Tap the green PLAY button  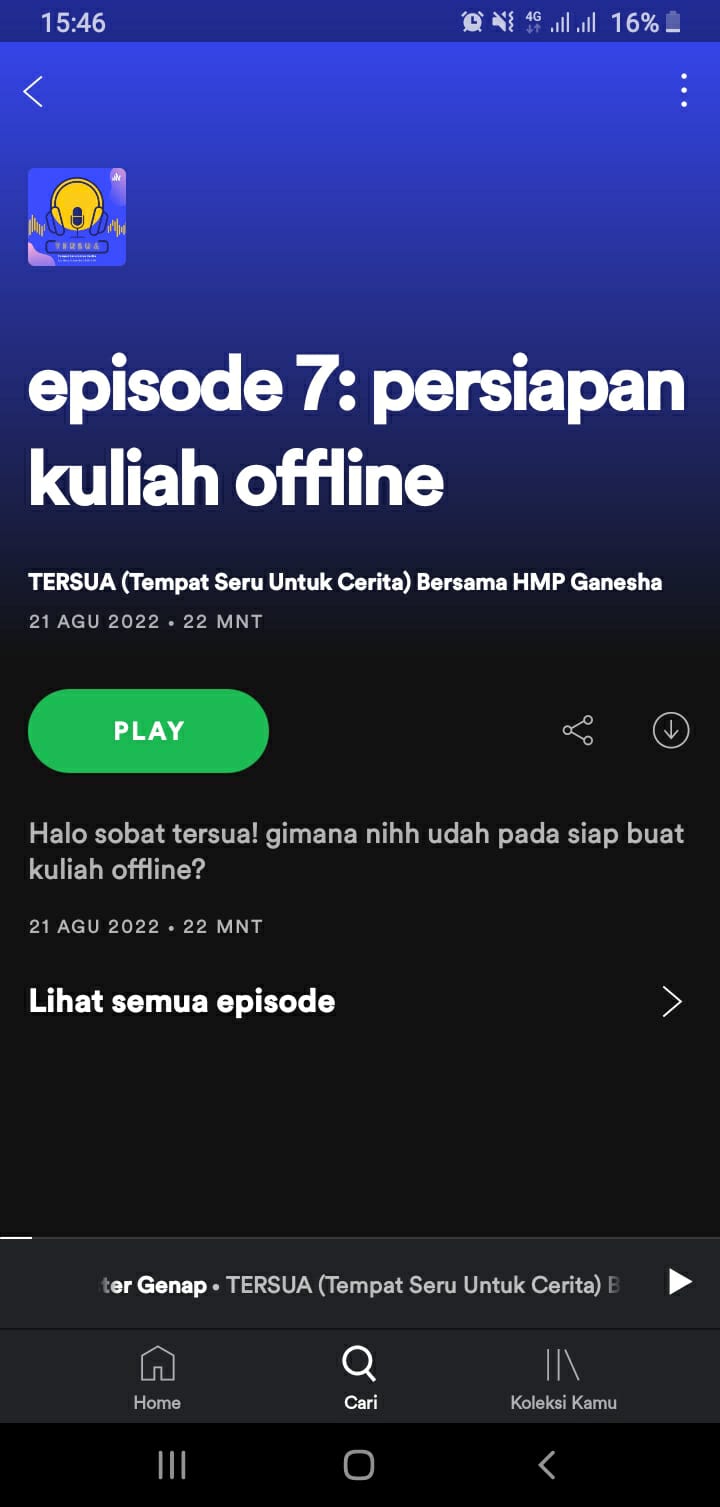(148, 731)
